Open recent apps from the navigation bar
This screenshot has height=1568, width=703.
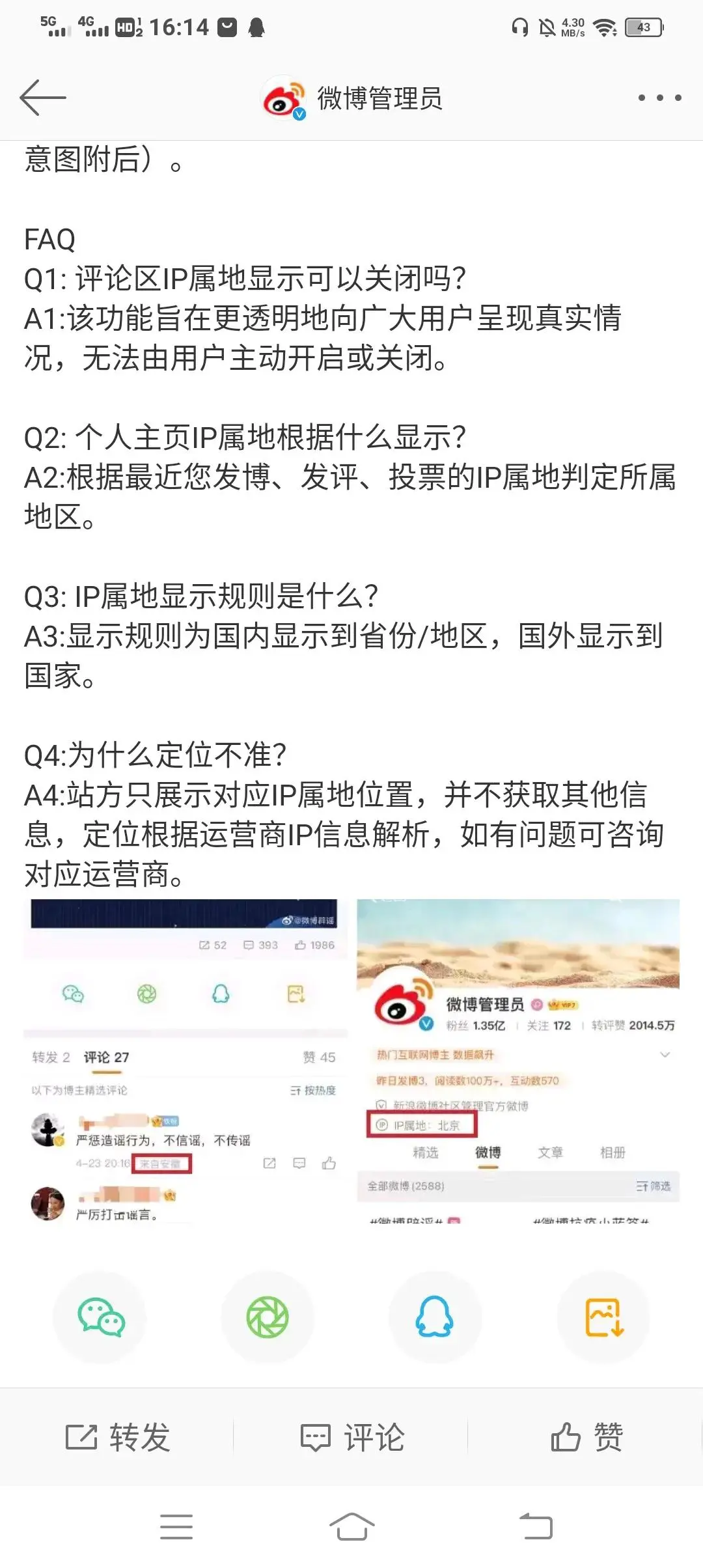click(x=176, y=1526)
